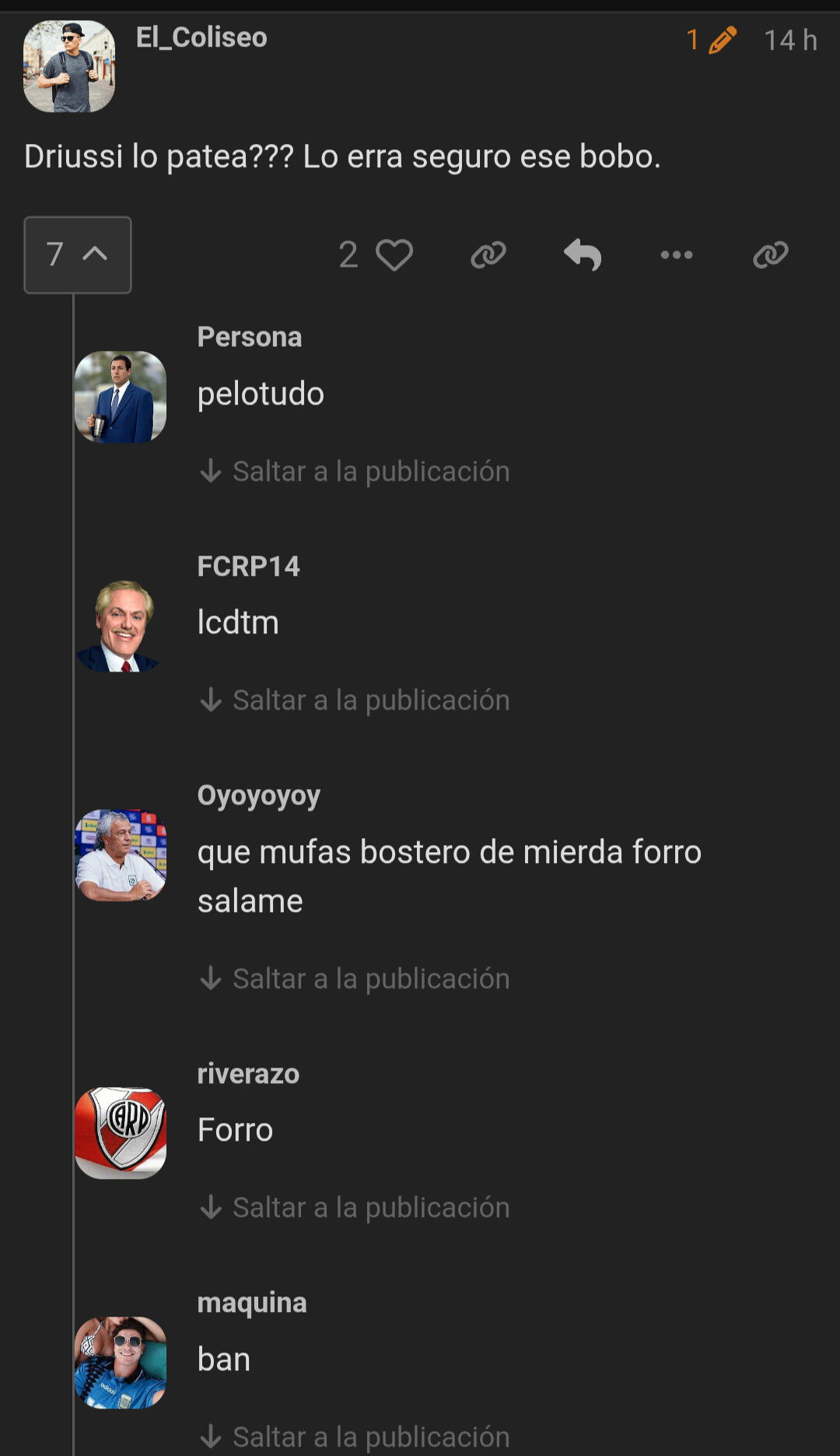View FCRP14's profile picture
Image resolution: width=840 pixels, height=1456 pixels.
click(x=121, y=626)
